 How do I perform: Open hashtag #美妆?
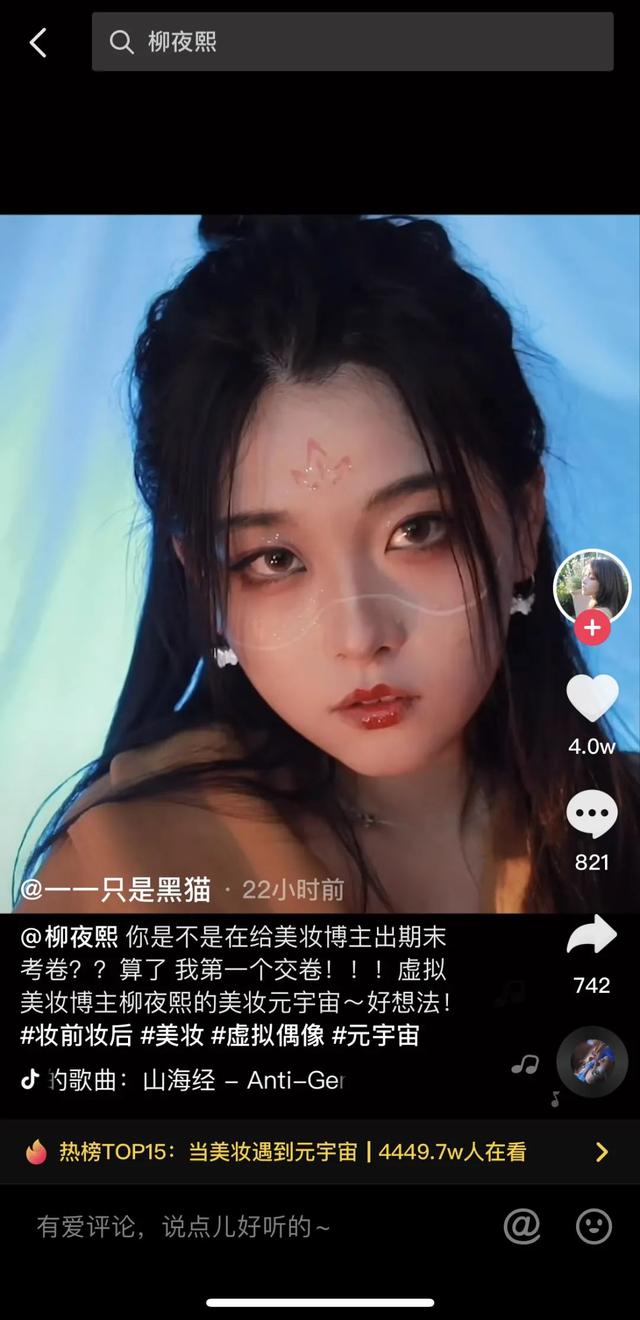click(x=172, y=1036)
